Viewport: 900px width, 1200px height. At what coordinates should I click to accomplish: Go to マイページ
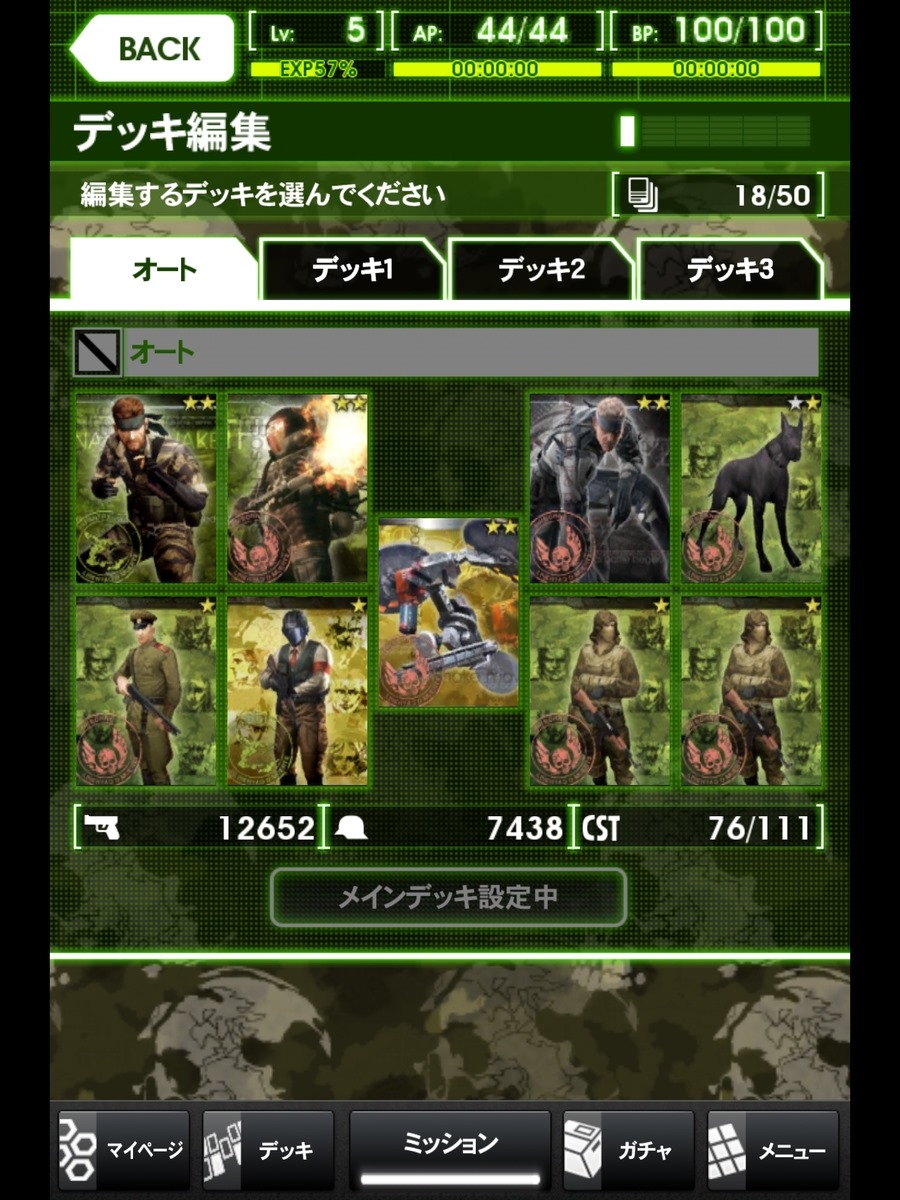(x=124, y=1150)
